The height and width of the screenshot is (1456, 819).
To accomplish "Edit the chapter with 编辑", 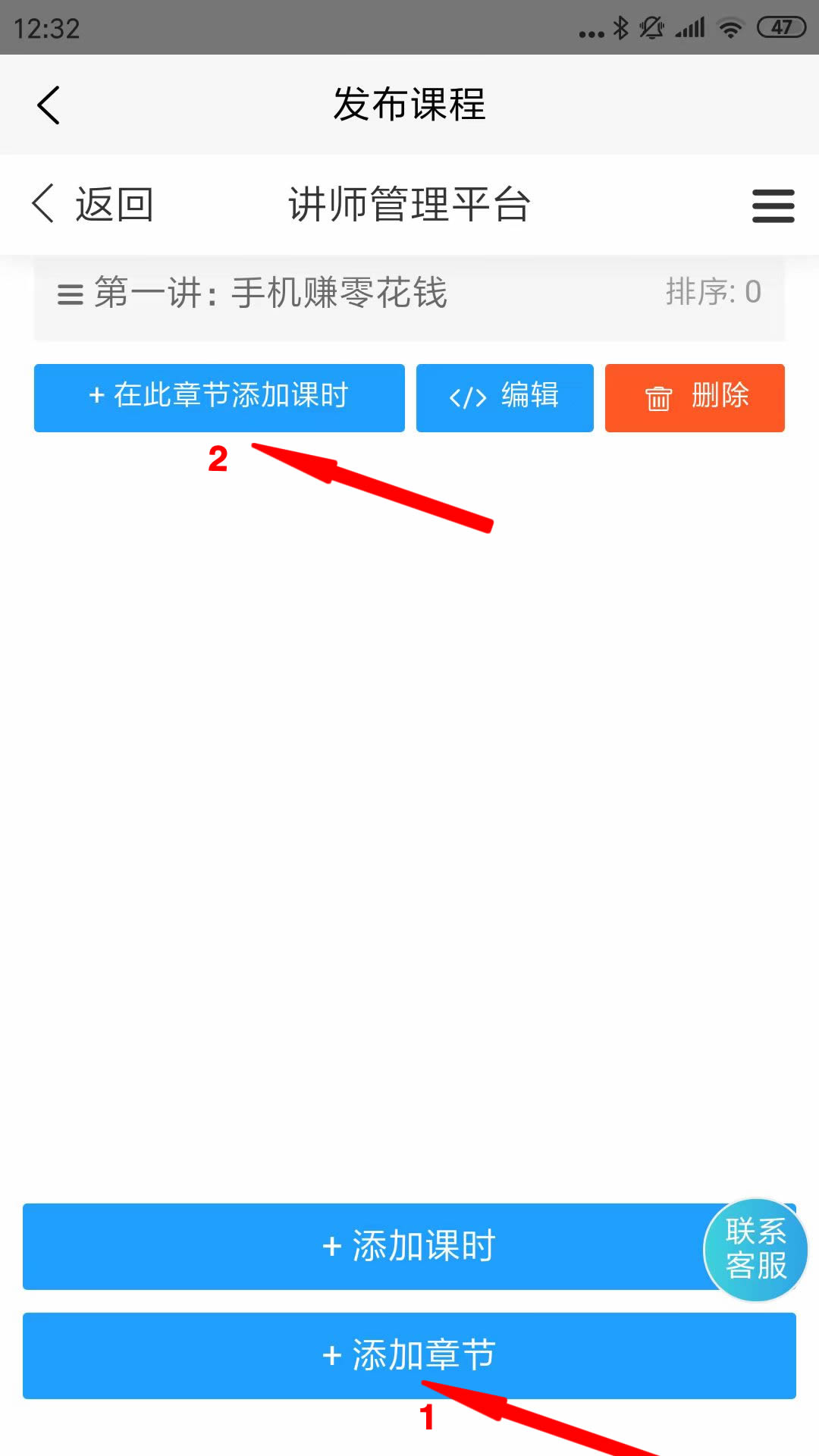I will tap(505, 397).
